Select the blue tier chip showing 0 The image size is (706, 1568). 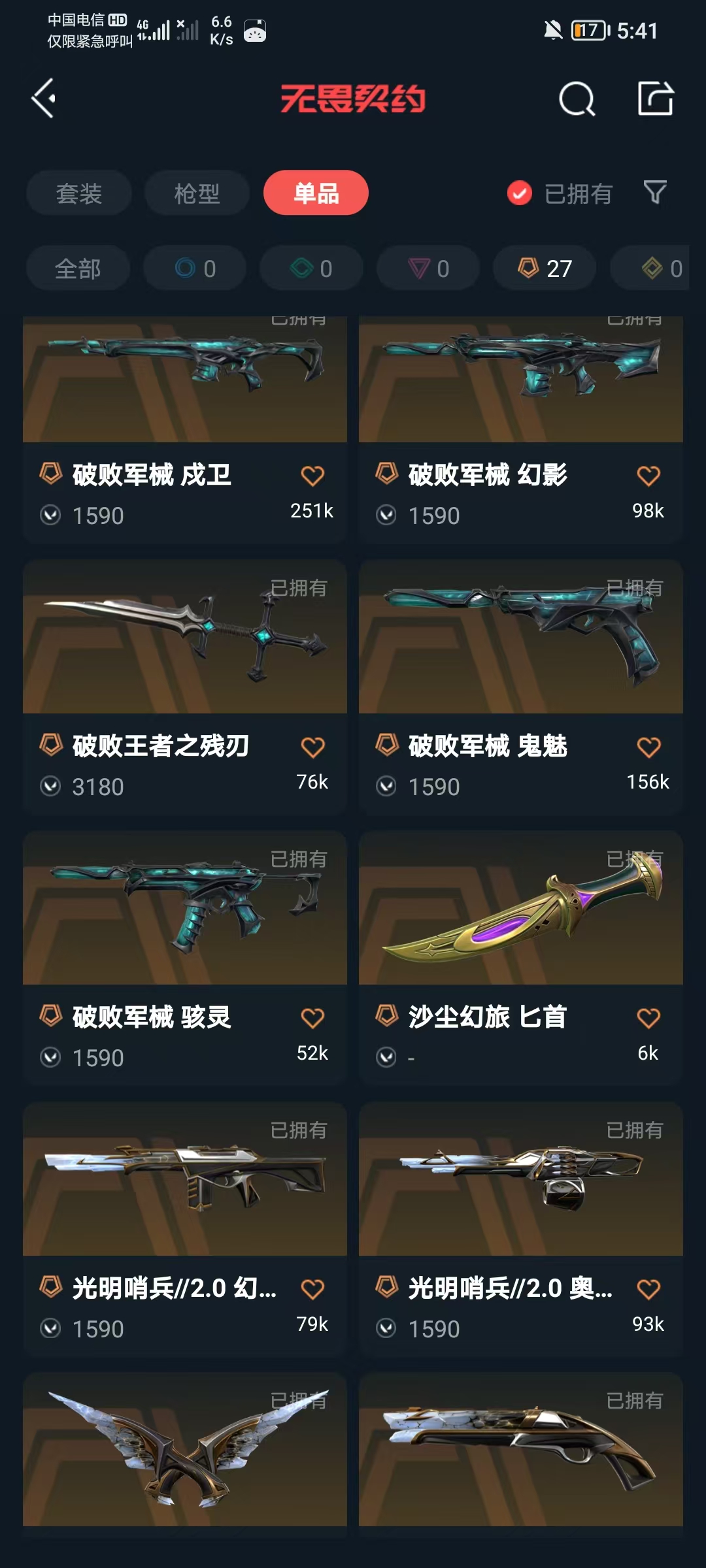(x=195, y=269)
